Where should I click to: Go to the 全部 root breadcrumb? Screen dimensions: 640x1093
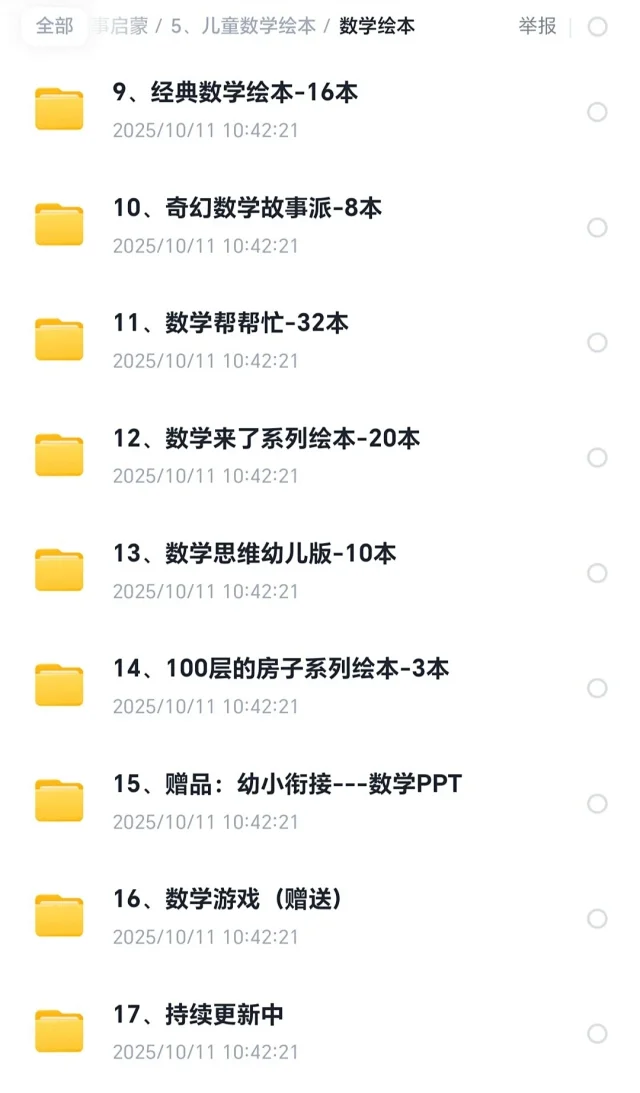click(55, 26)
